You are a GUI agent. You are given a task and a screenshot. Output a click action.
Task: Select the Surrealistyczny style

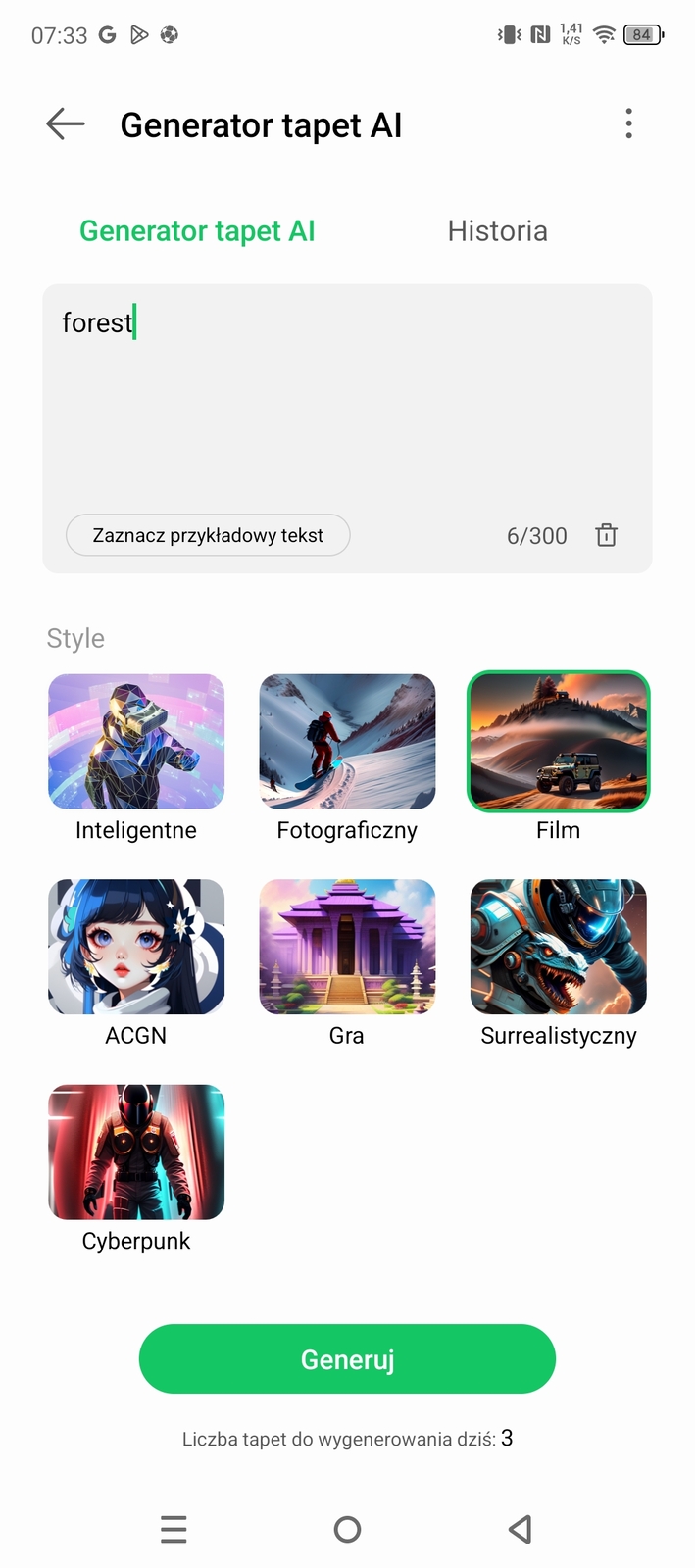click(558, 947)
